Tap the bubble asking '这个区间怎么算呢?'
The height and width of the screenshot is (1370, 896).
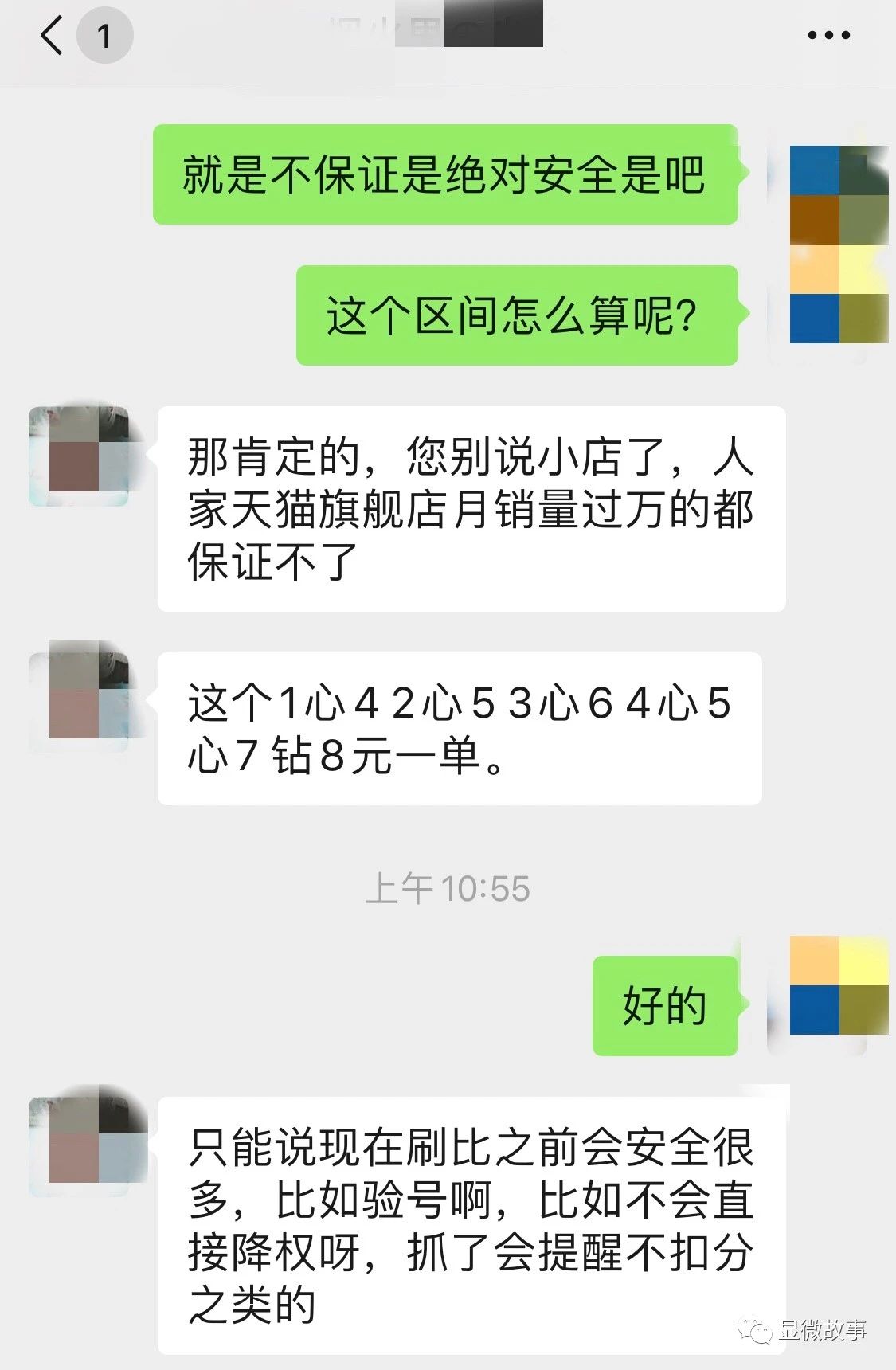click(x=522, y=313)
